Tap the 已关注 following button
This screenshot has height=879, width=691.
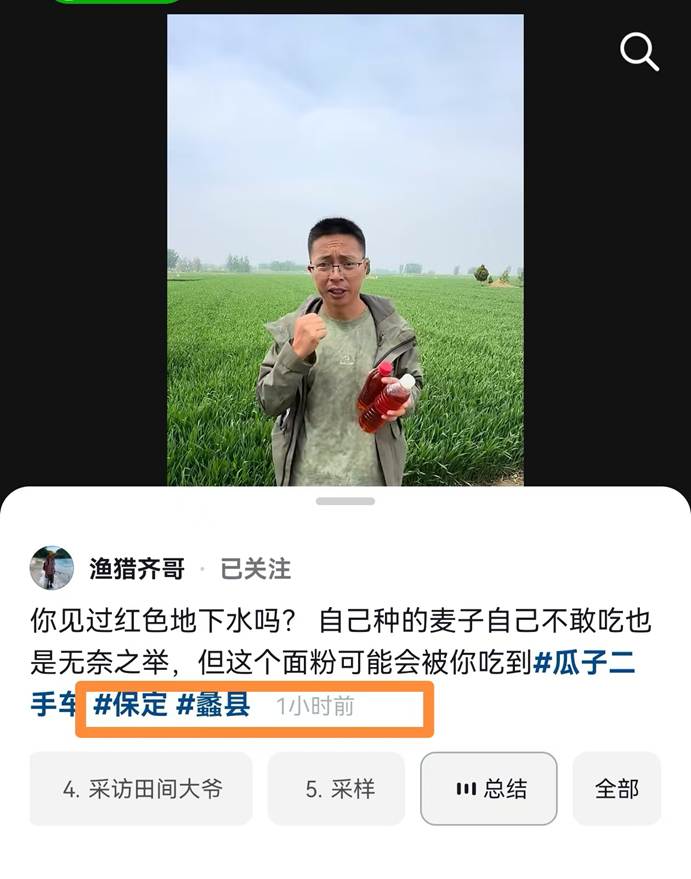tap(255, 569)
